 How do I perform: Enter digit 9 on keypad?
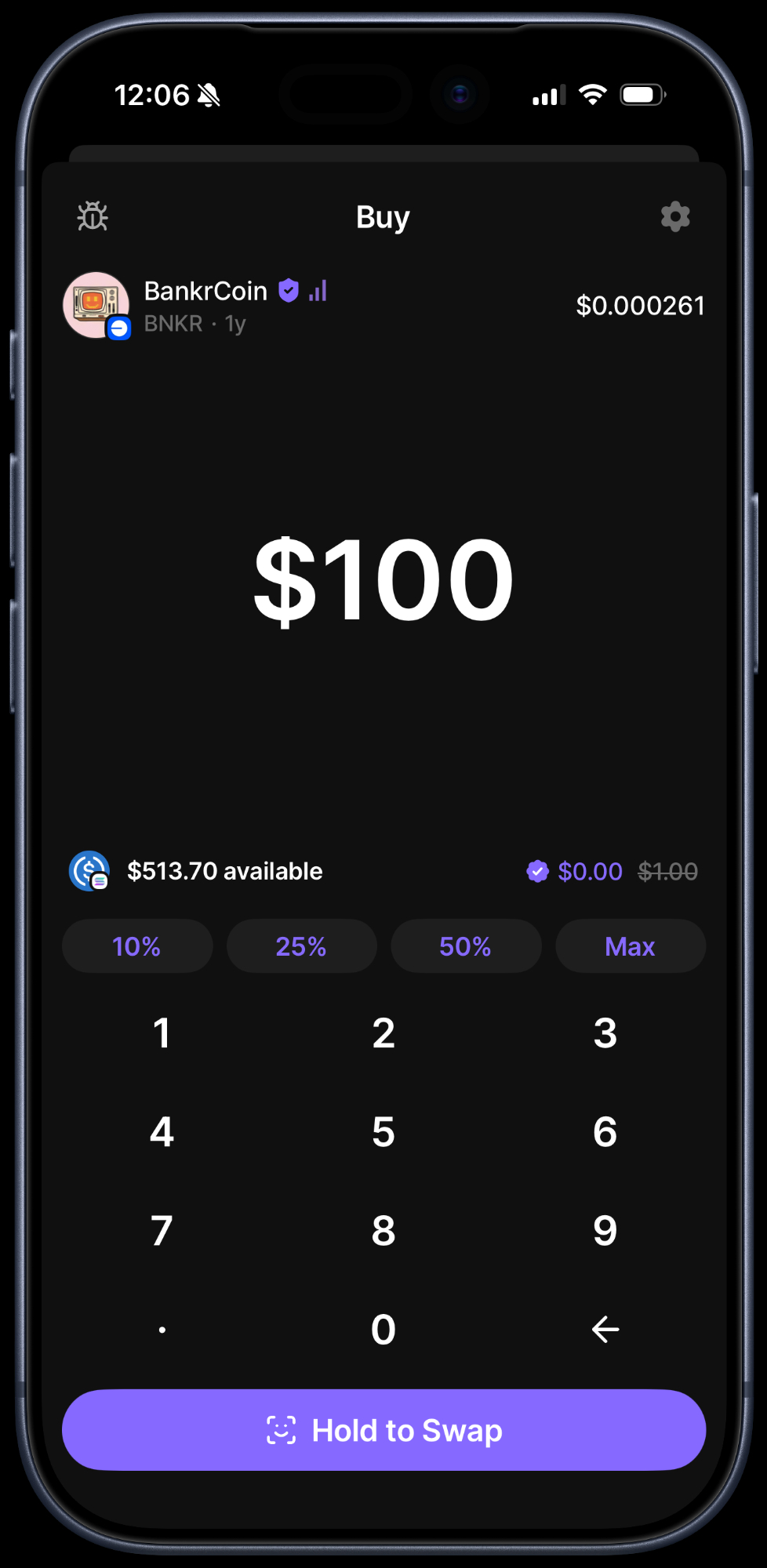(x=605, y=1231)
